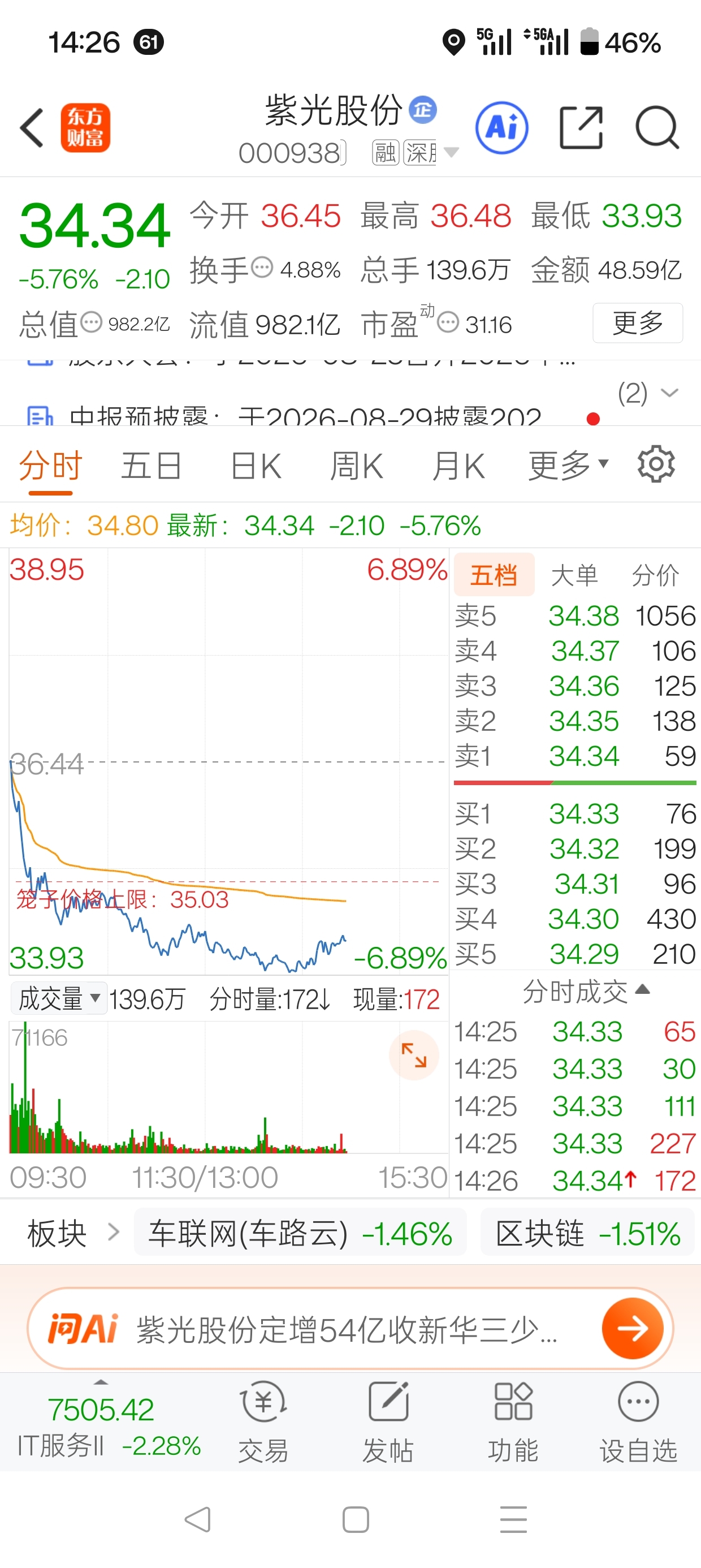This screenshot has width=701, height=1568.
Task: Tap the 更多 button for more stats
Action: [x=638, y=322]
